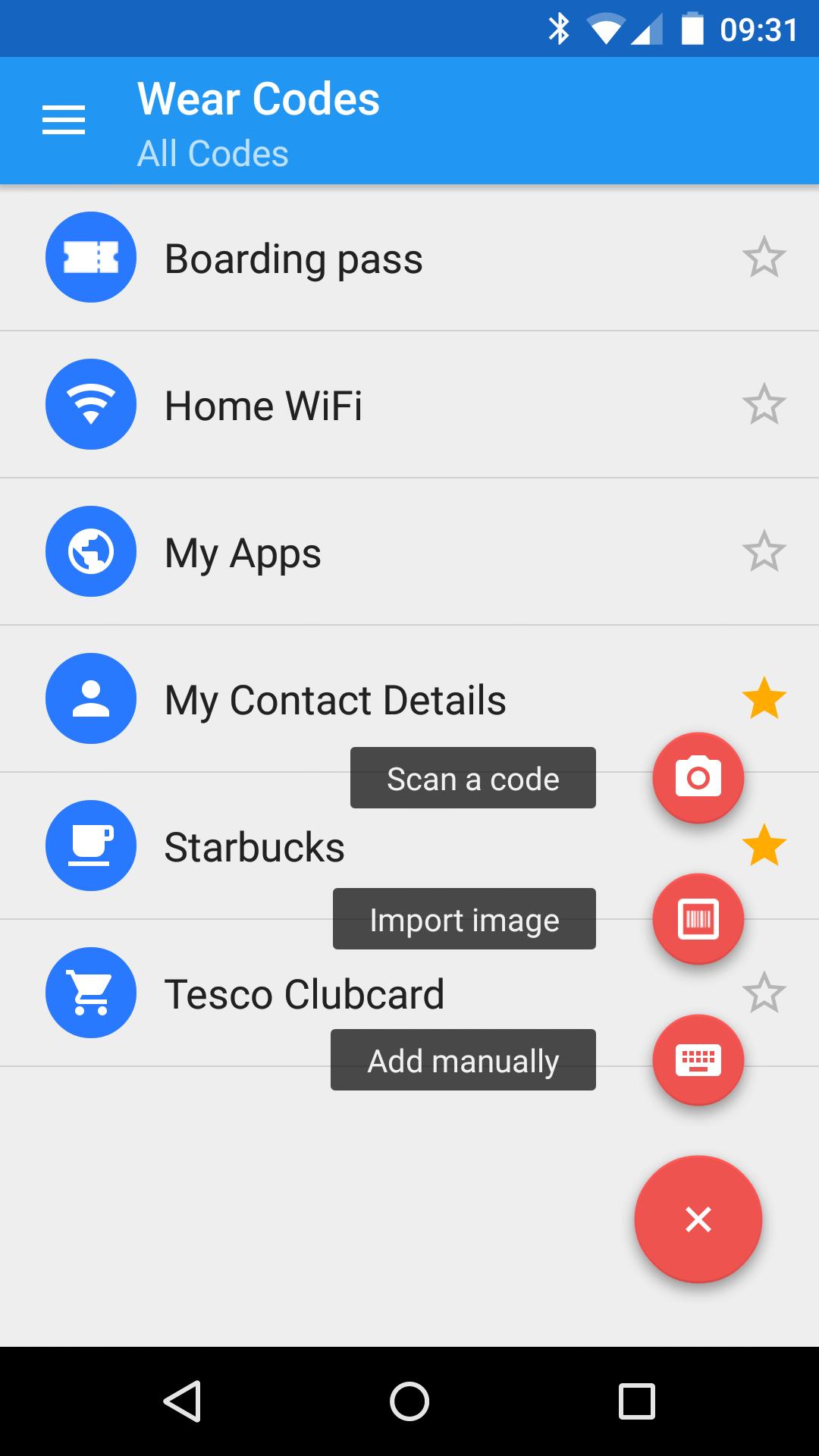Go back using the system back button

(182, 1401)
